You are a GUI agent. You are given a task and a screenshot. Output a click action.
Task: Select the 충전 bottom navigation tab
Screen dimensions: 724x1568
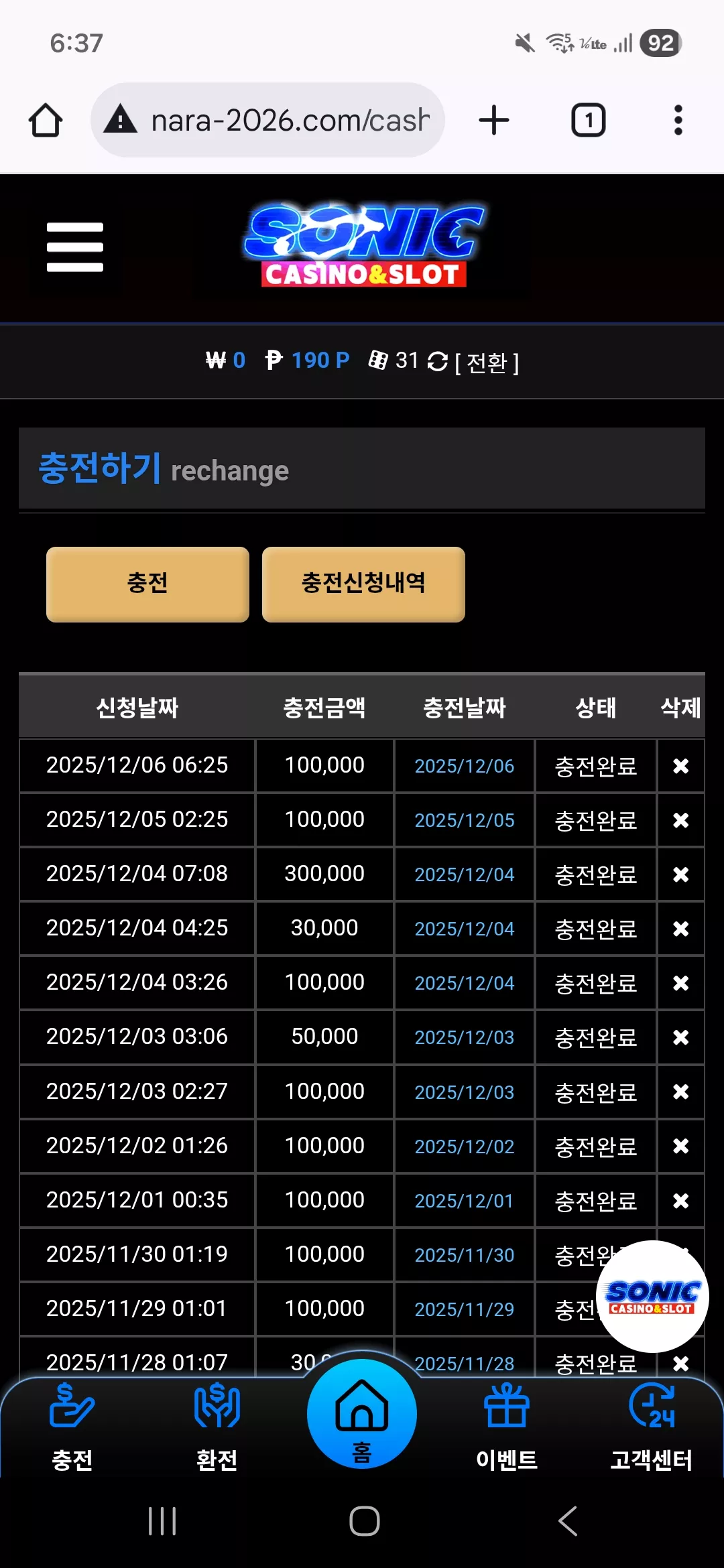pos(72,1426)
